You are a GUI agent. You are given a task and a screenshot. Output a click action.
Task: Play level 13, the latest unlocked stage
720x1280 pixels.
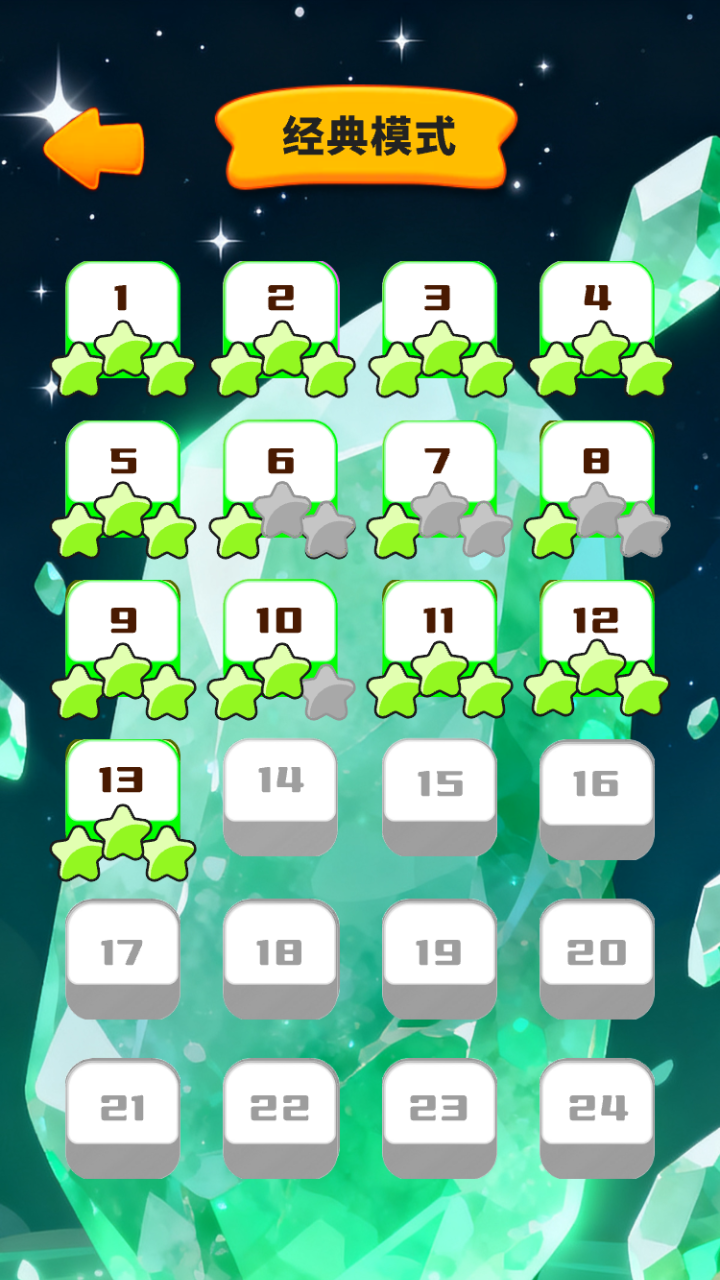122,778
